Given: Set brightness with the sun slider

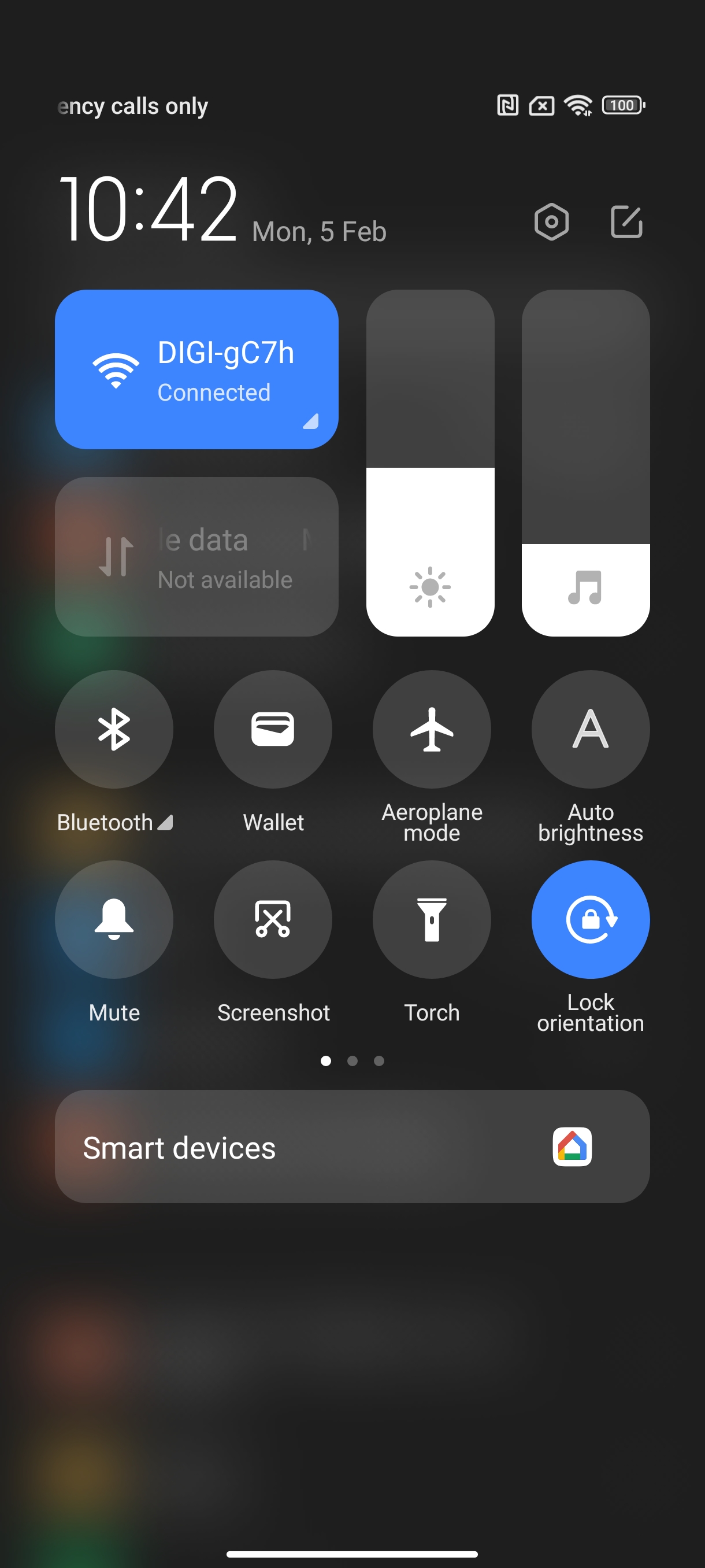Looking at the screenshot, I should pos(430,463).
